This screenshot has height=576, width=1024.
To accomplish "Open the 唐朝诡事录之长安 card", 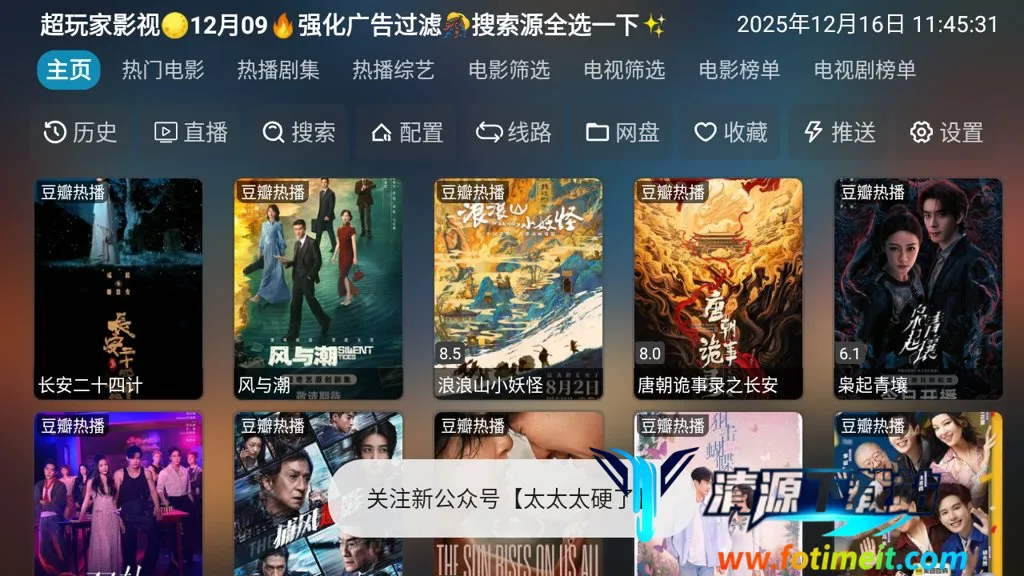I will [x=718, y=288].
